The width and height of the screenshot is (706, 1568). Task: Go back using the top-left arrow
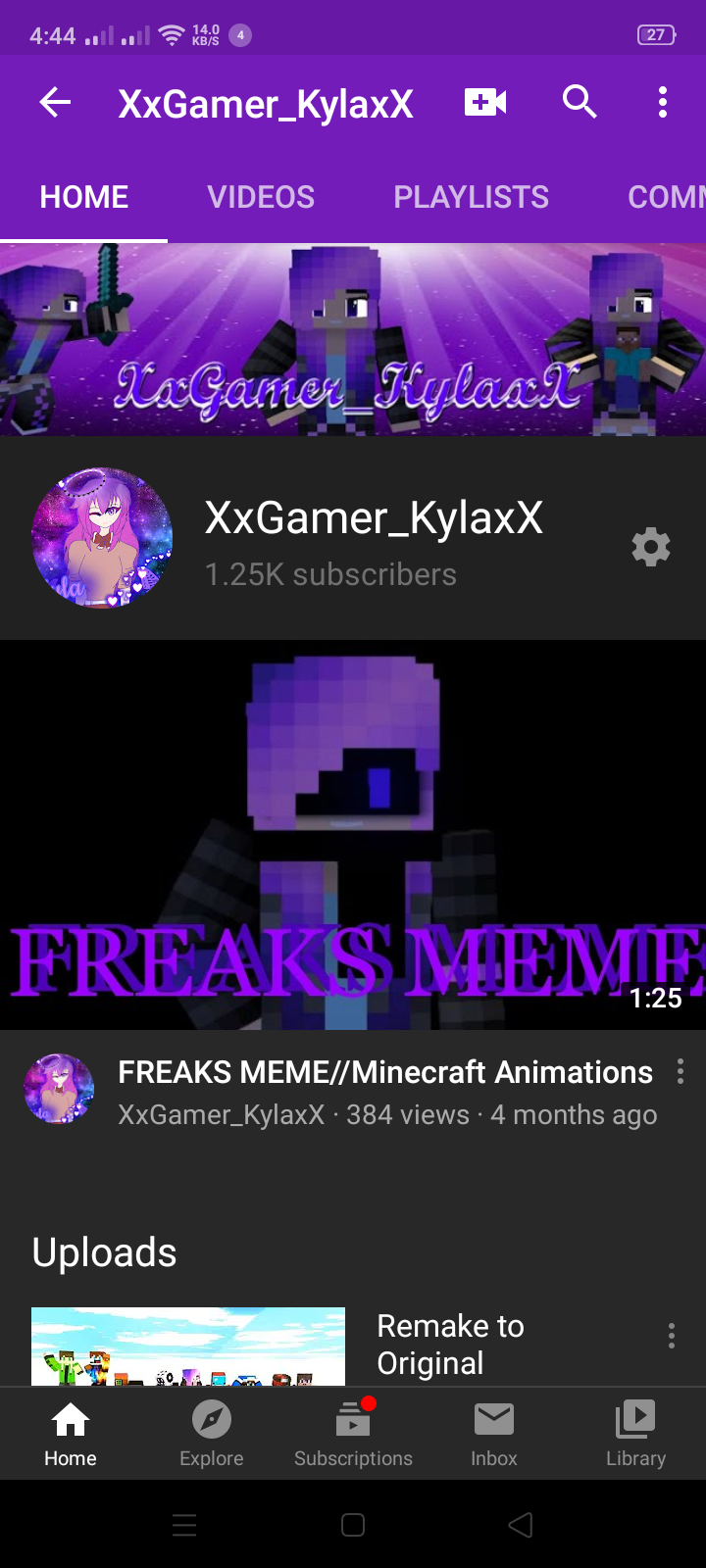55,102
